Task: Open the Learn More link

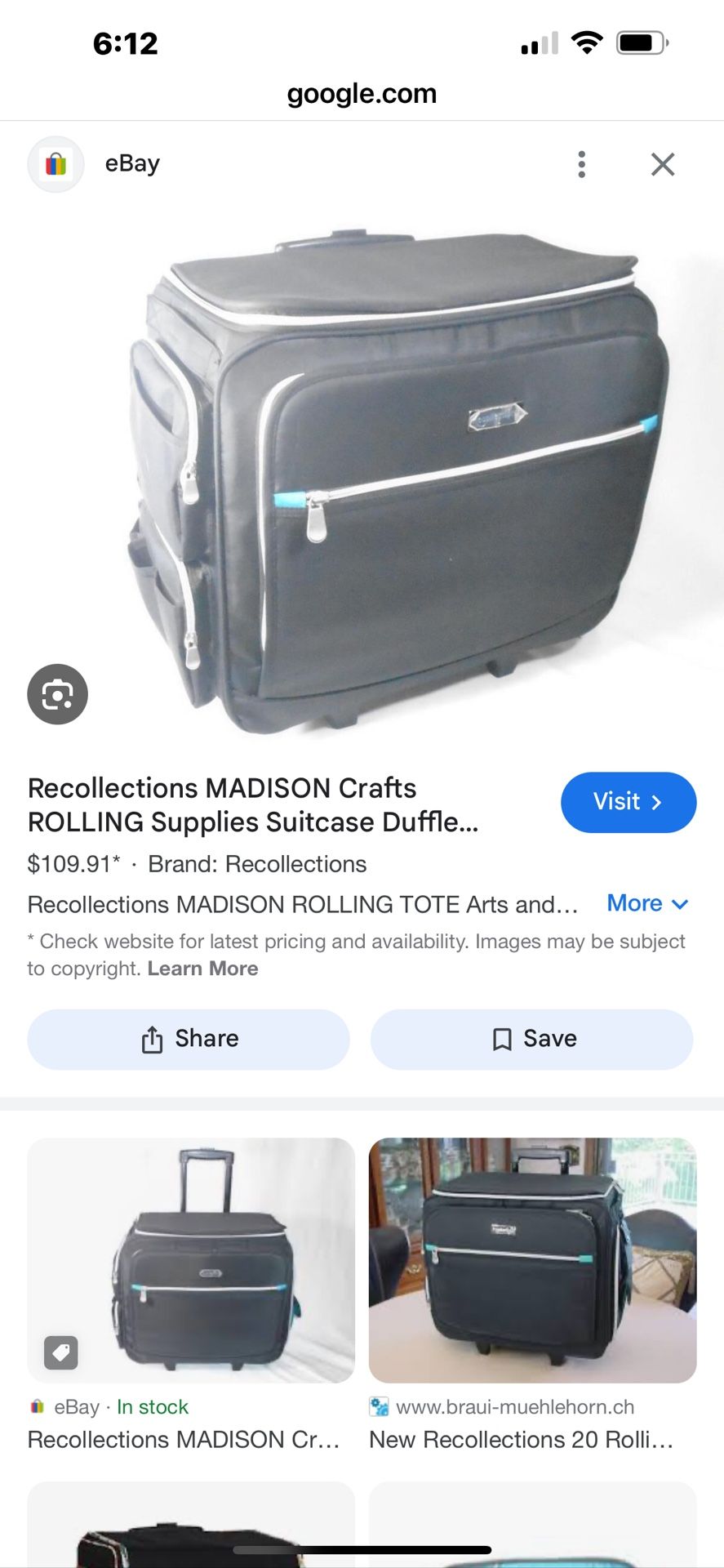Action: [x=202, y=968]
